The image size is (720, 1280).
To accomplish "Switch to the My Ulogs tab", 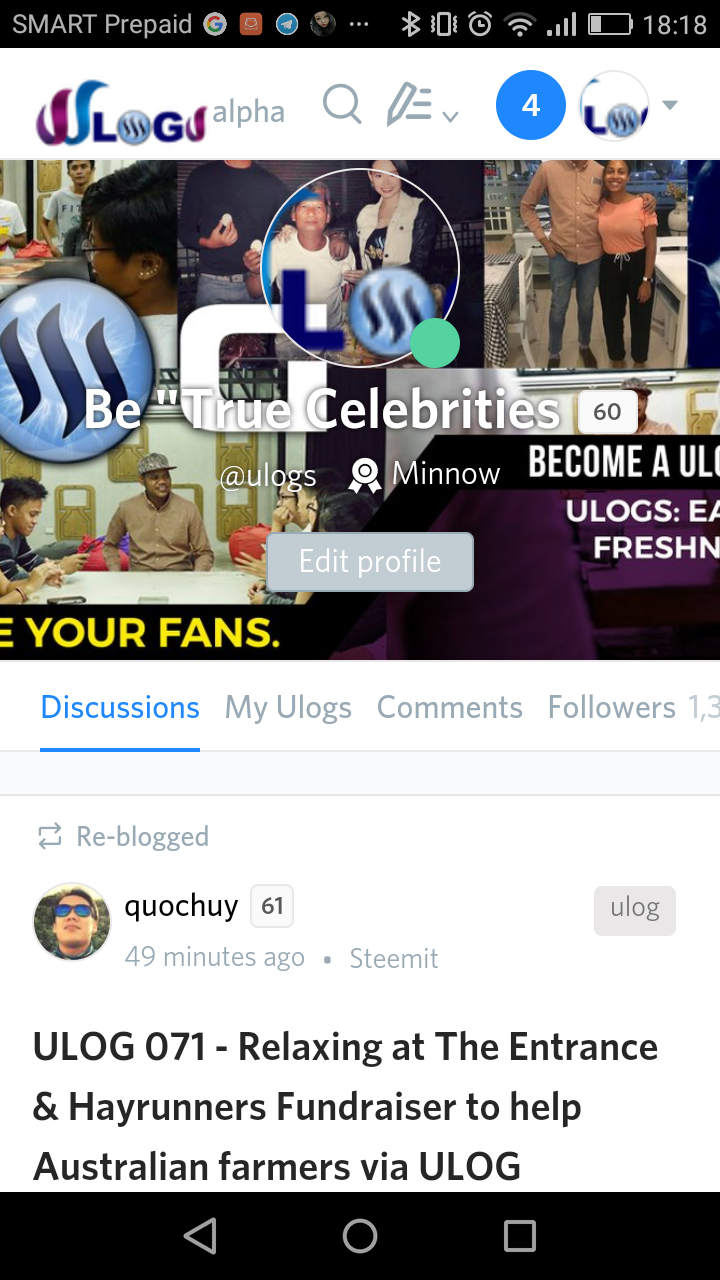I will (x=288, y=708).
